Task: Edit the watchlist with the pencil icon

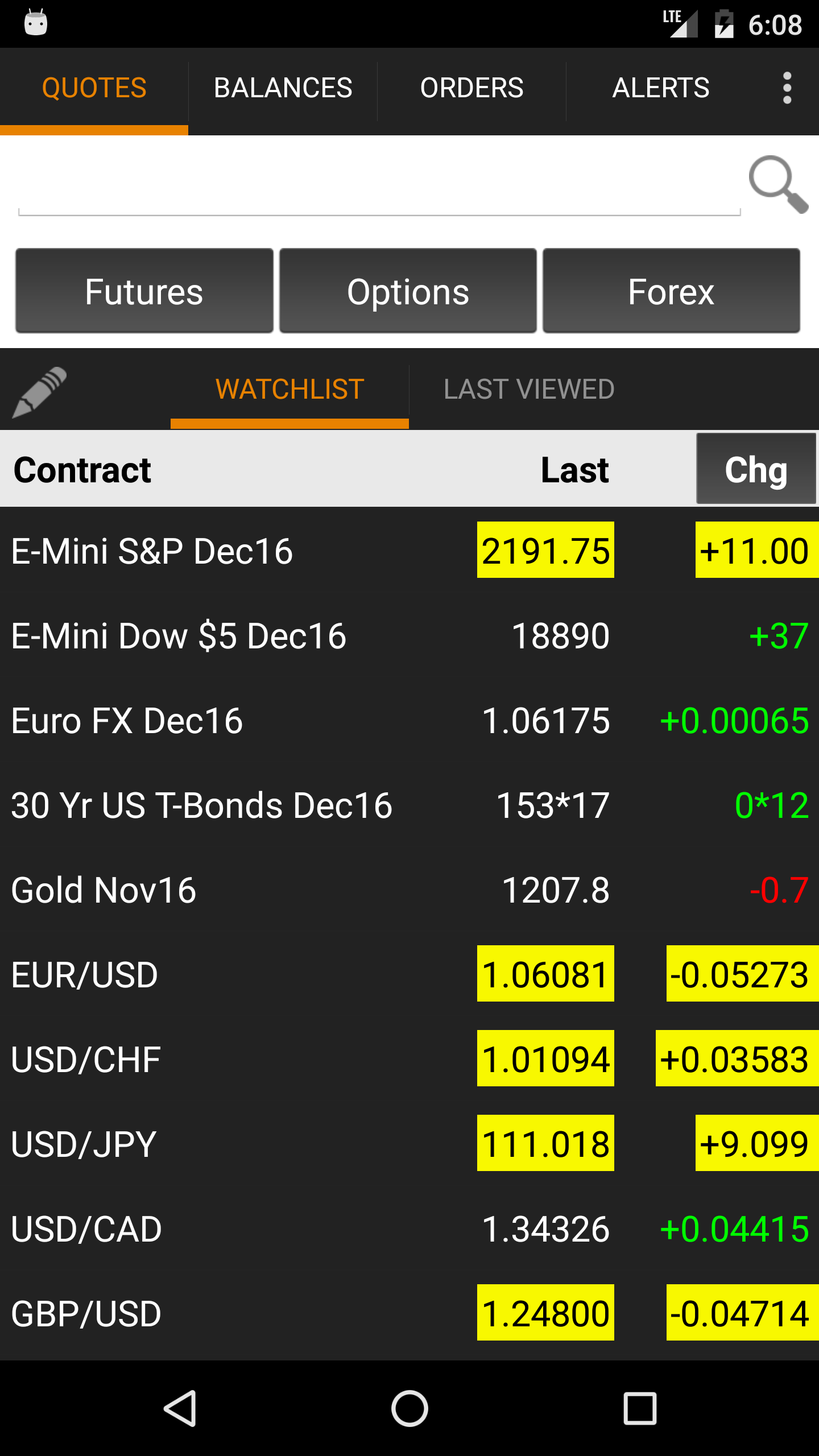Action: point(40,391)
